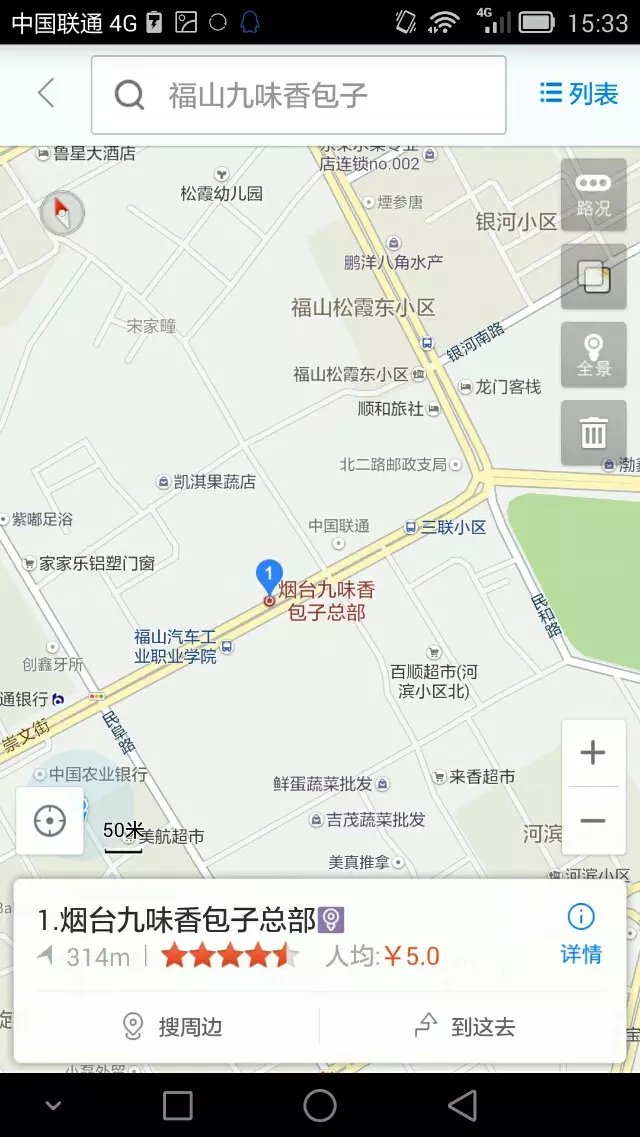640x1137 pixels.
Task: Go back using the top-left arrow
Action: [x=46, y=94]
